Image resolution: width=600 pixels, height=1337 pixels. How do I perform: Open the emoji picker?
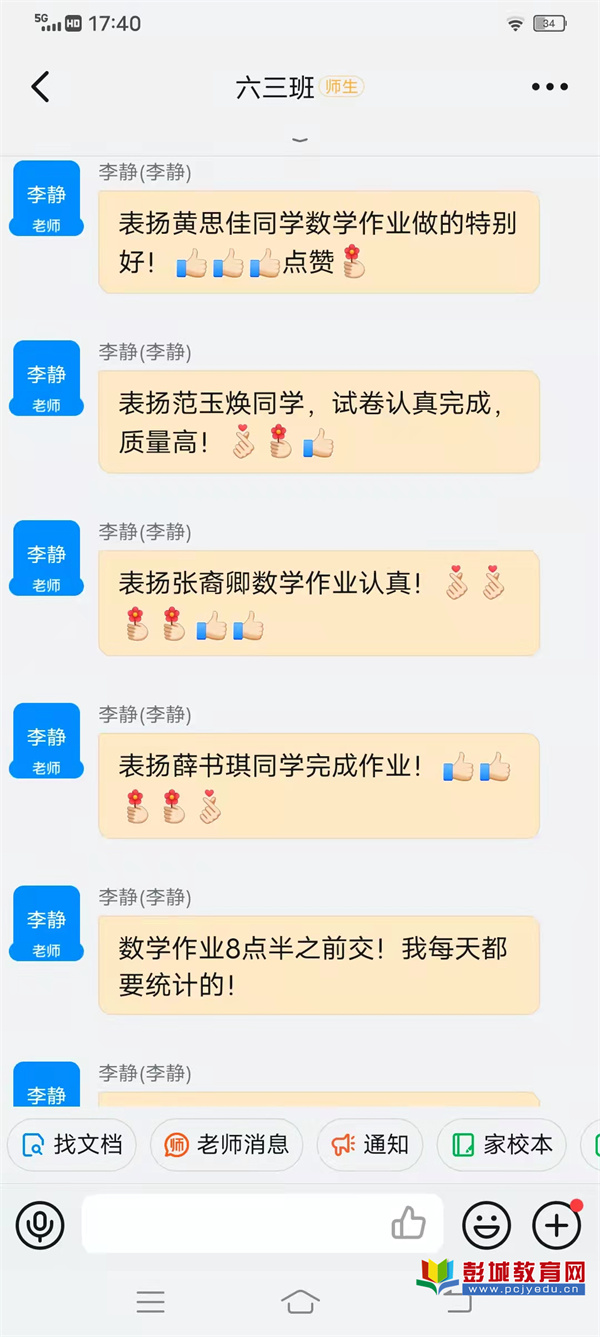[x=486, y=1224]
